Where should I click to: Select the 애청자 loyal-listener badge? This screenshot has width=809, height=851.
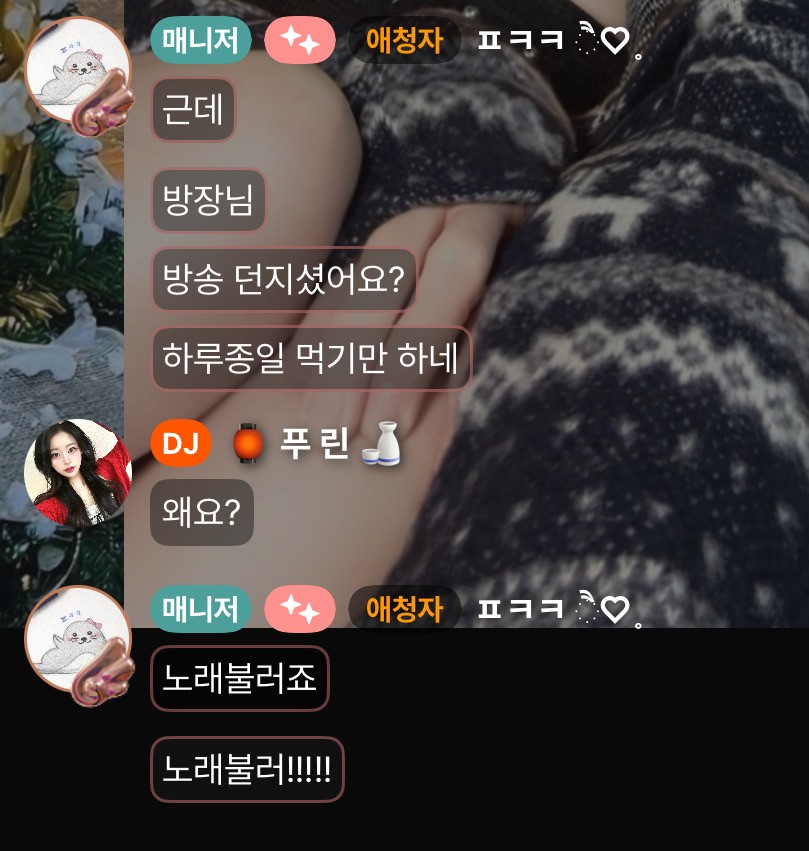click(405, 40)
